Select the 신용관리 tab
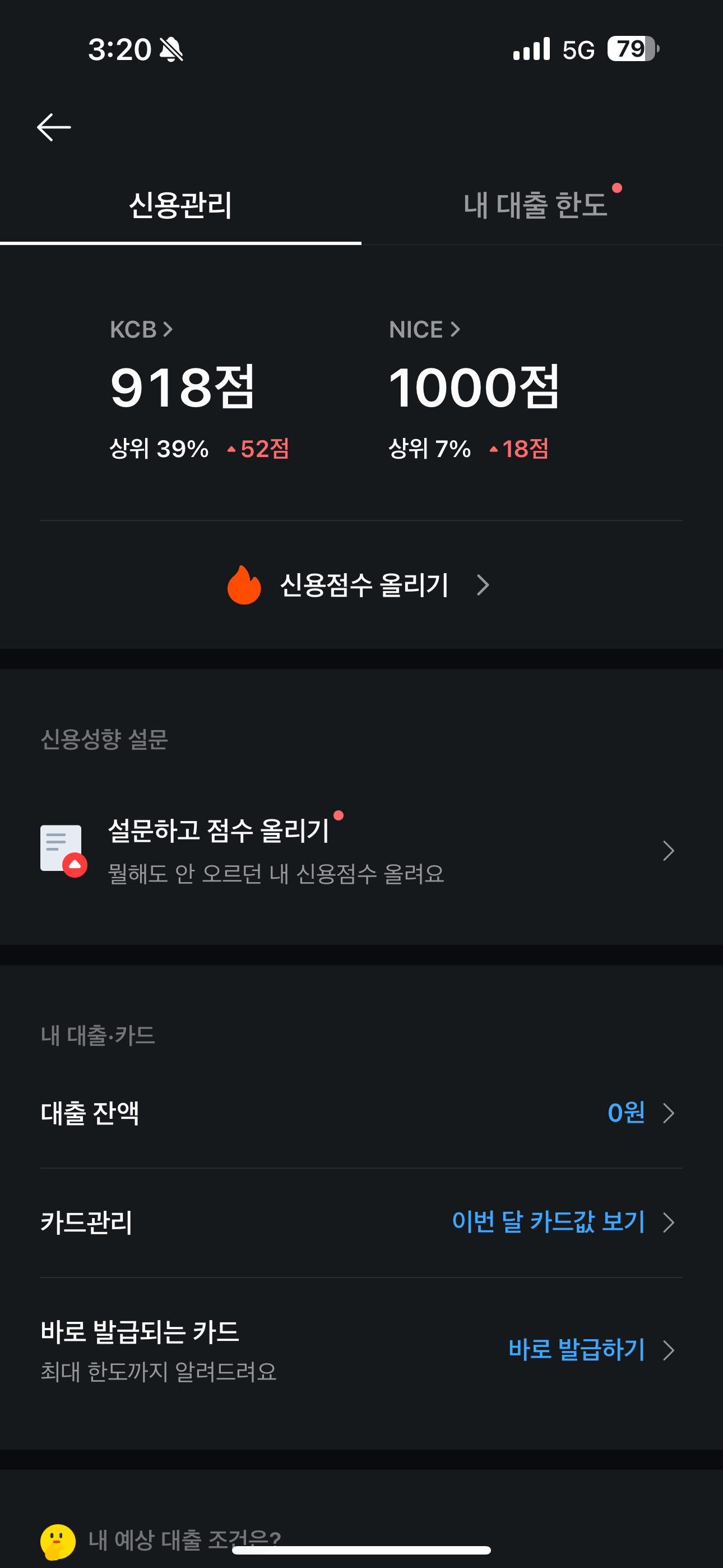723x1568 pixels. click(x=180, y=205)
